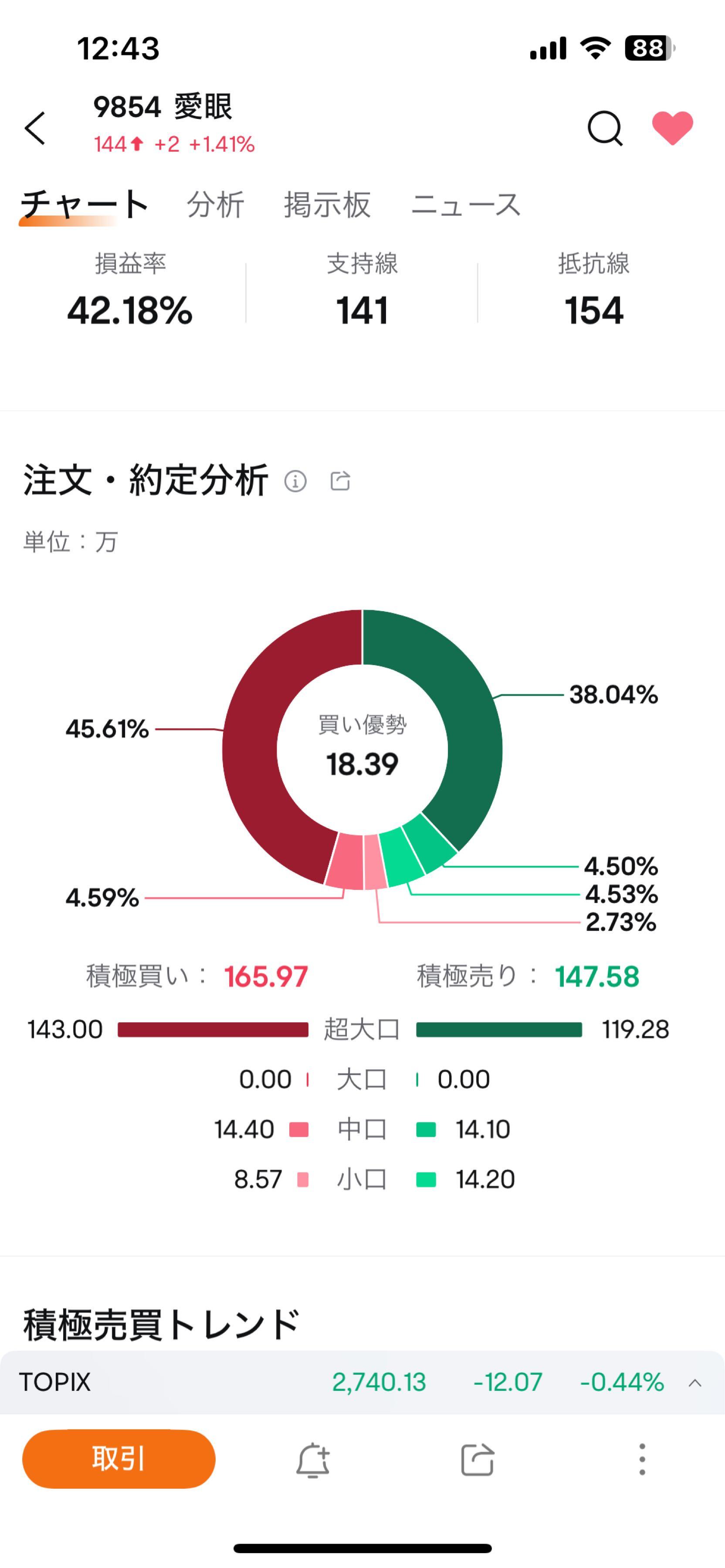Open the three-dot overflow menu
725x1568 pixels.
[x=642, y=1460]
